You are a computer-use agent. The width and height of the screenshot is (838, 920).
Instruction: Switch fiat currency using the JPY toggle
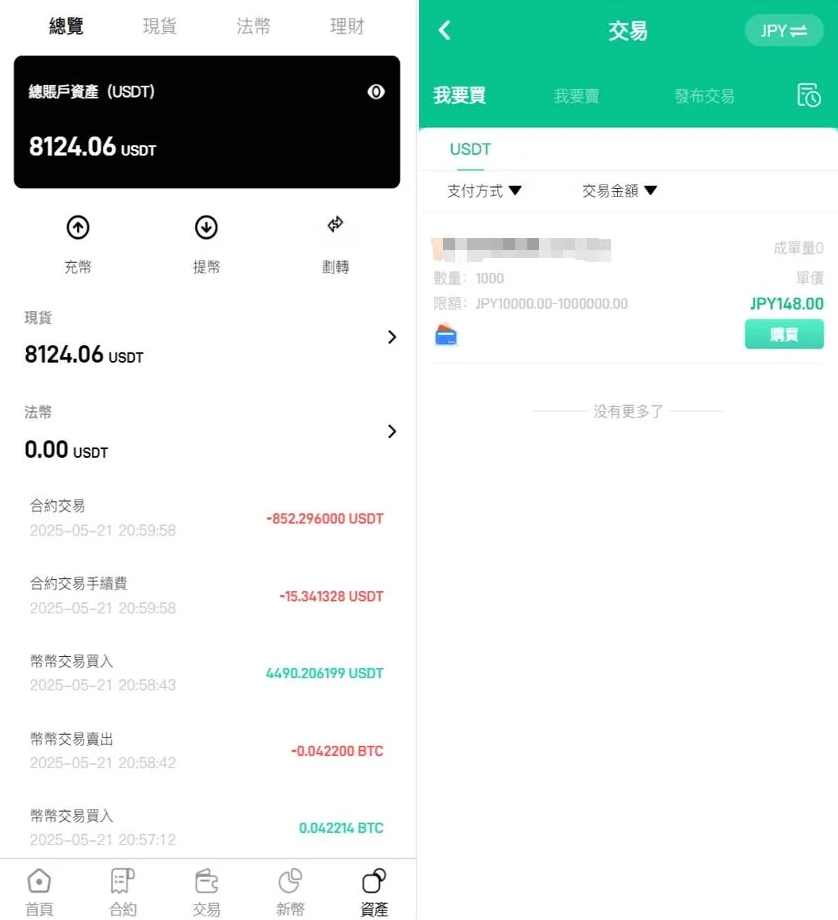point(784,31)
